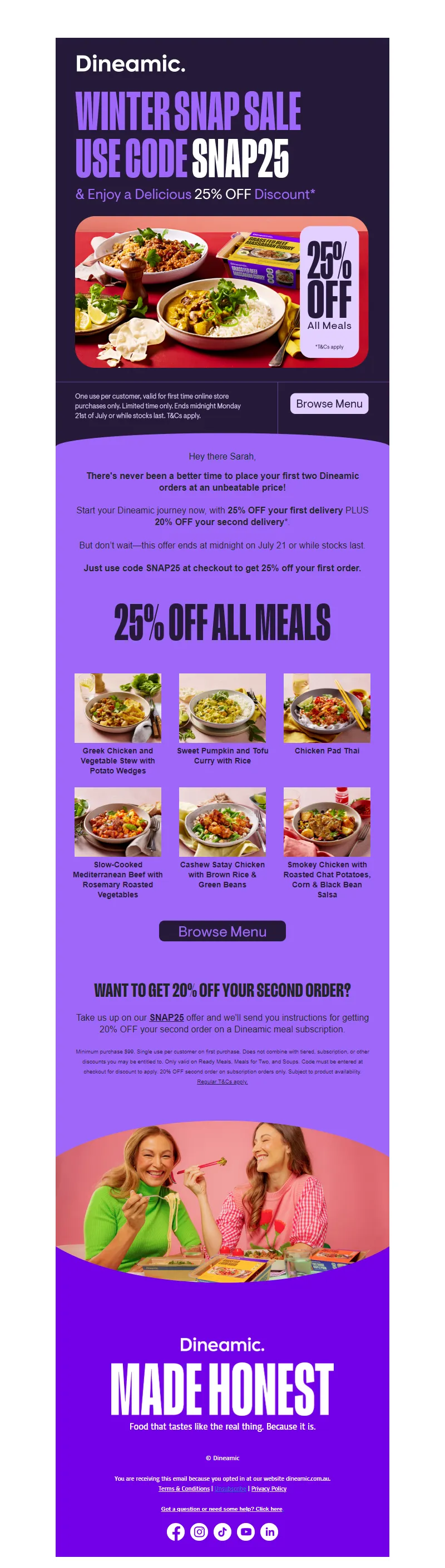Image resolution: width=445 pixels, height=1568 pixels.
Task: Open the LinkedIn icon
Action: point(269,1531)
